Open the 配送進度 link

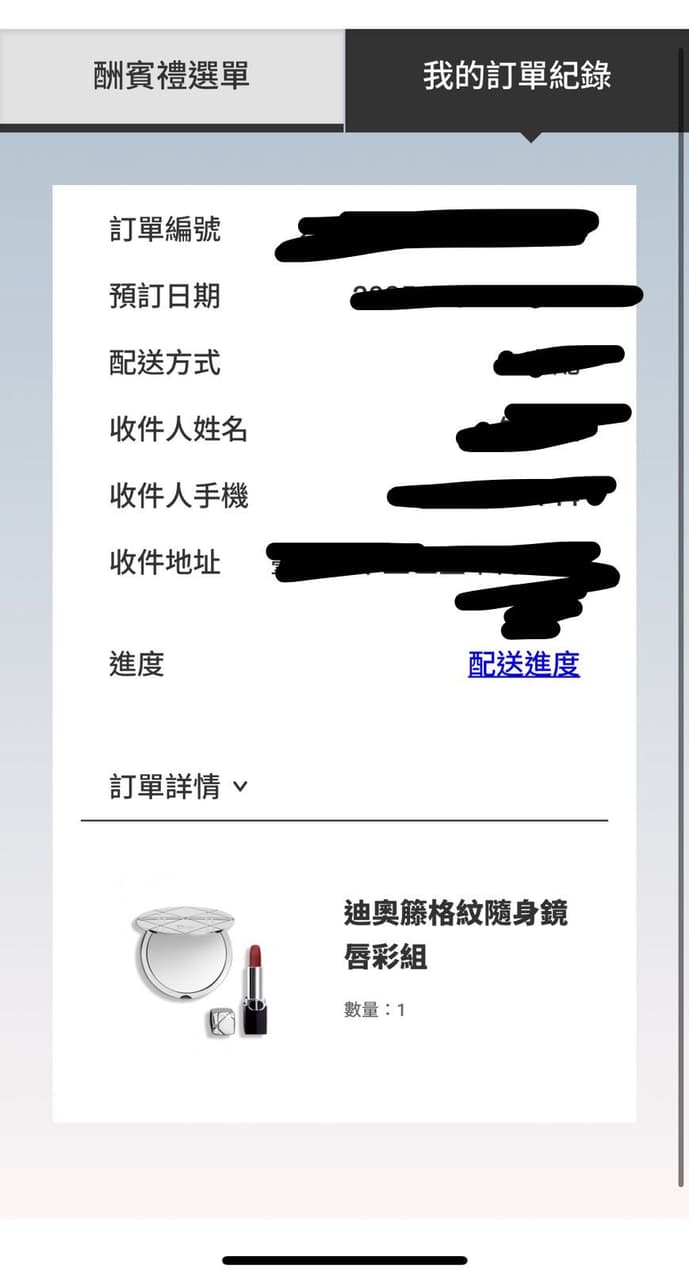coord(523,664)
